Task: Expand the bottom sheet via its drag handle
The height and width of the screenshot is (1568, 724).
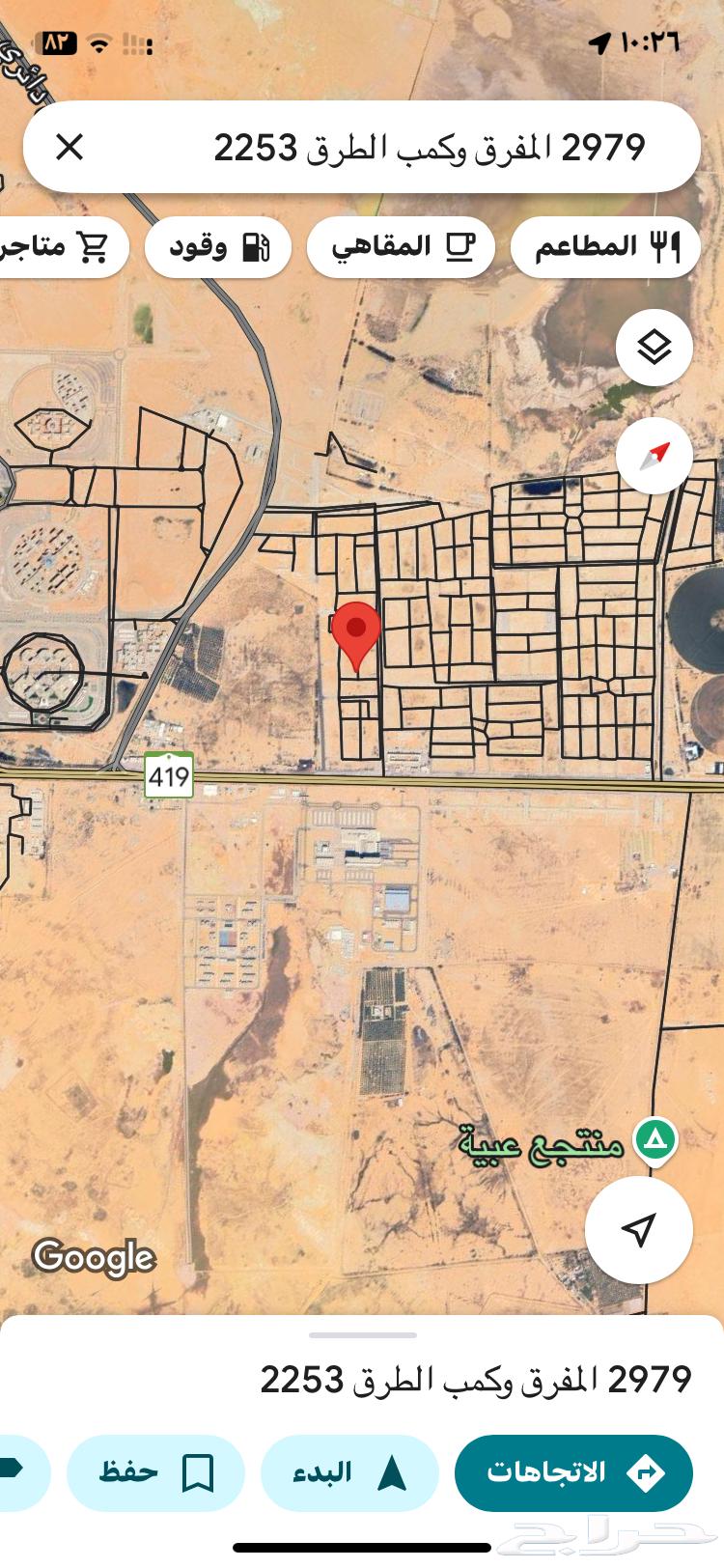Action: 362,1334
